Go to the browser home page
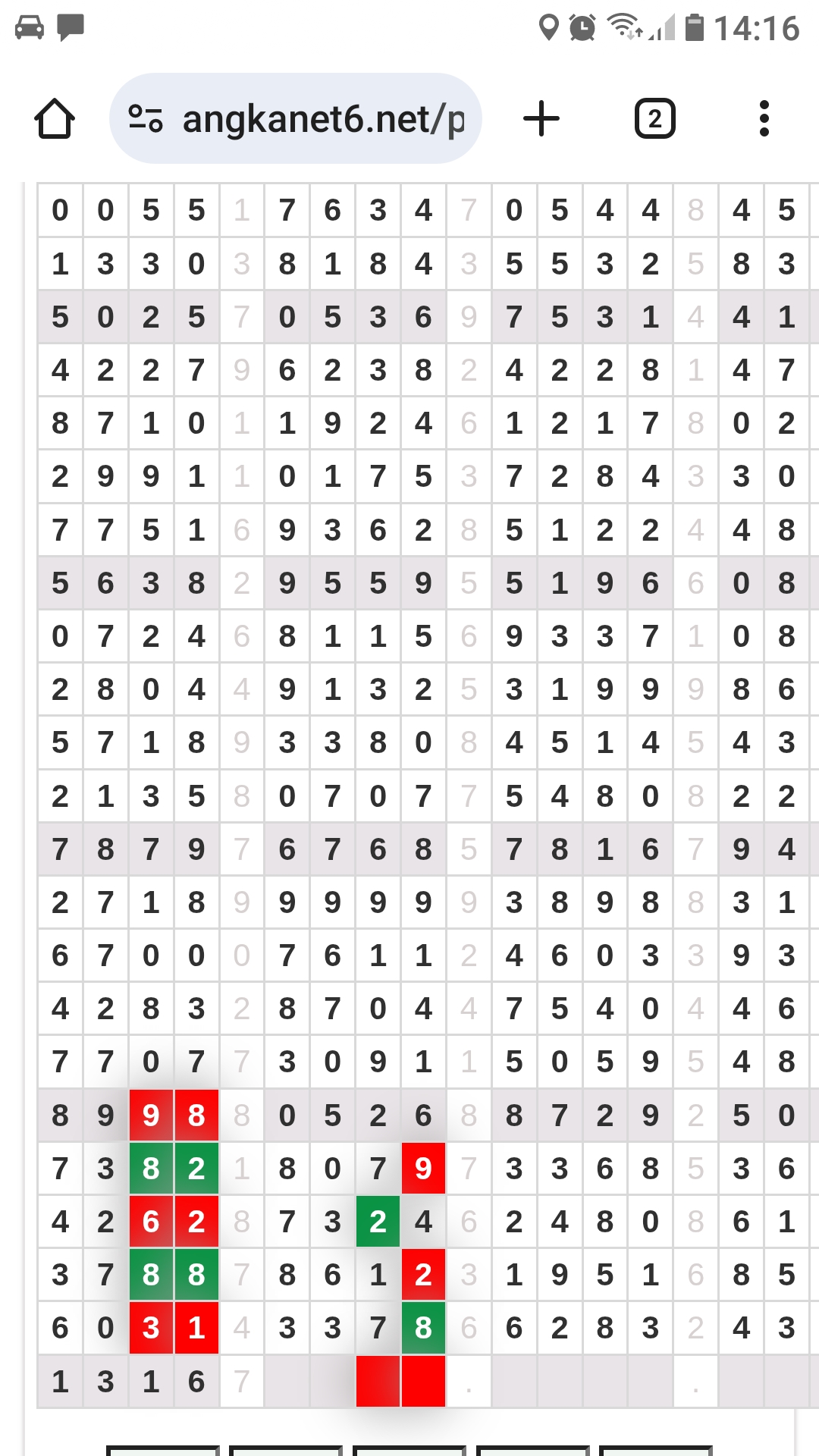The height and width of the screenshot is (1456, 819). [55, 119]
